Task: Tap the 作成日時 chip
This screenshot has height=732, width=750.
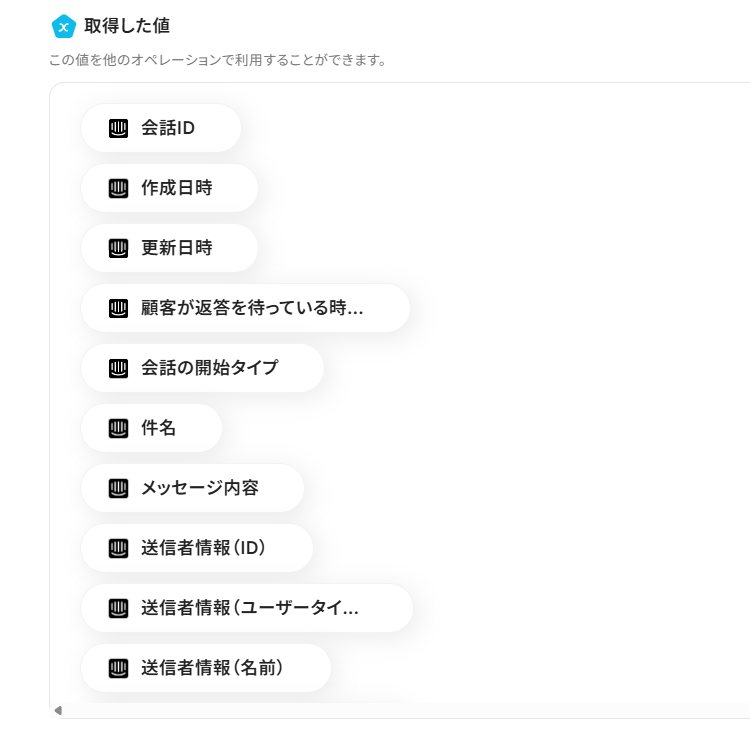Action: click(169, 188)
